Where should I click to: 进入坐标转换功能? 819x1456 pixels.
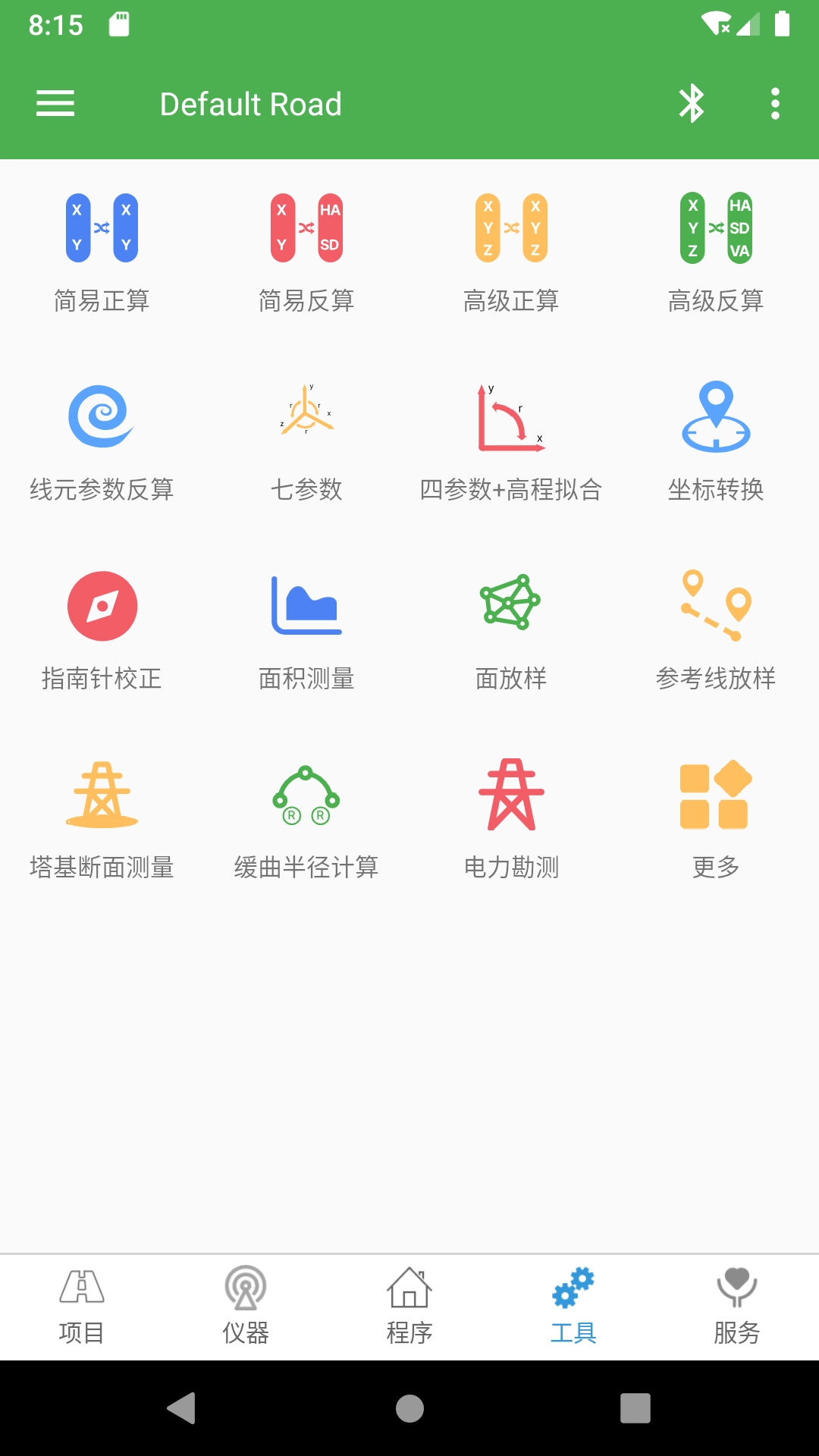click(715, 440)
